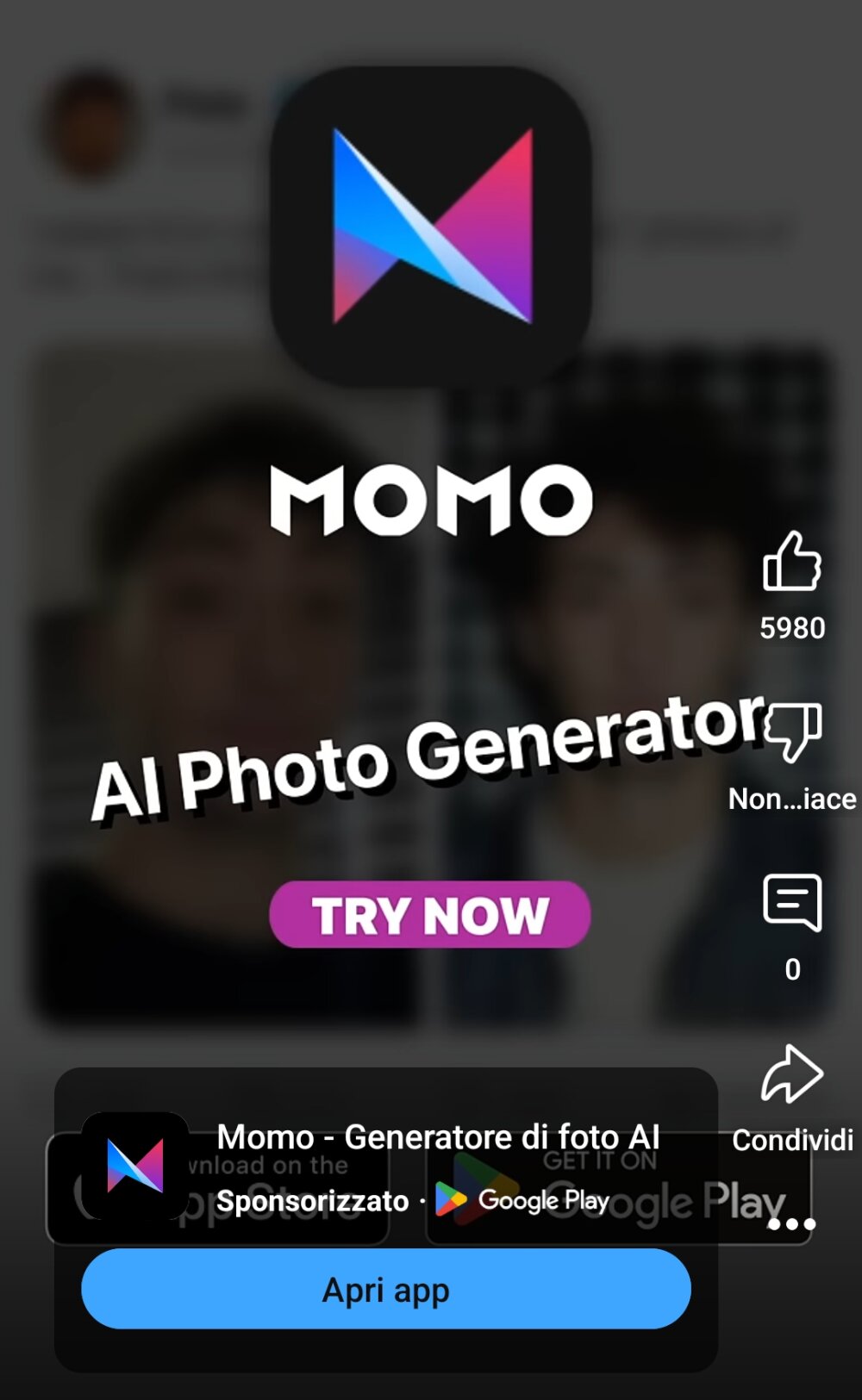The image size is (862, 1400).
Task: Open the Momo app icon in ad card
Action: tap(135, 1165)
